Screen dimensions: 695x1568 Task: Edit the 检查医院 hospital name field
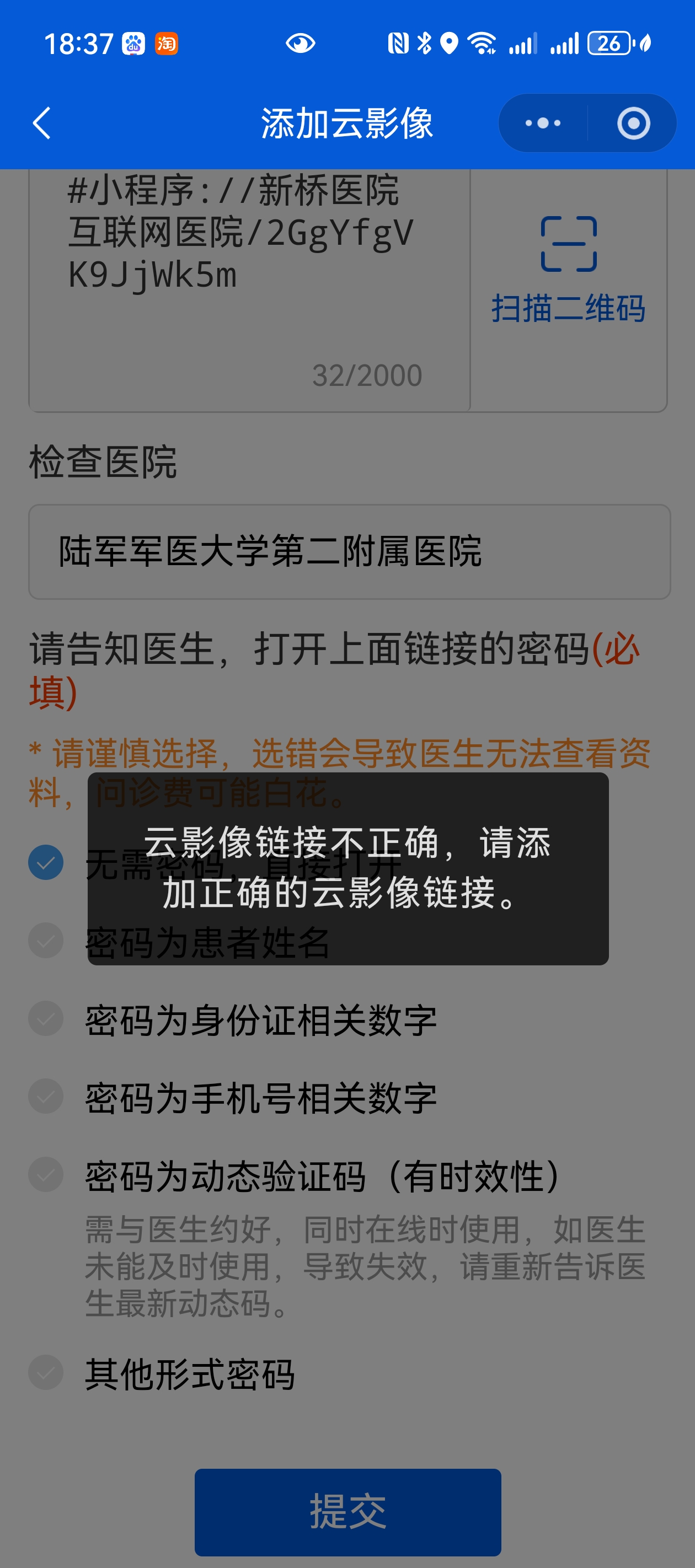pos(349,551)
